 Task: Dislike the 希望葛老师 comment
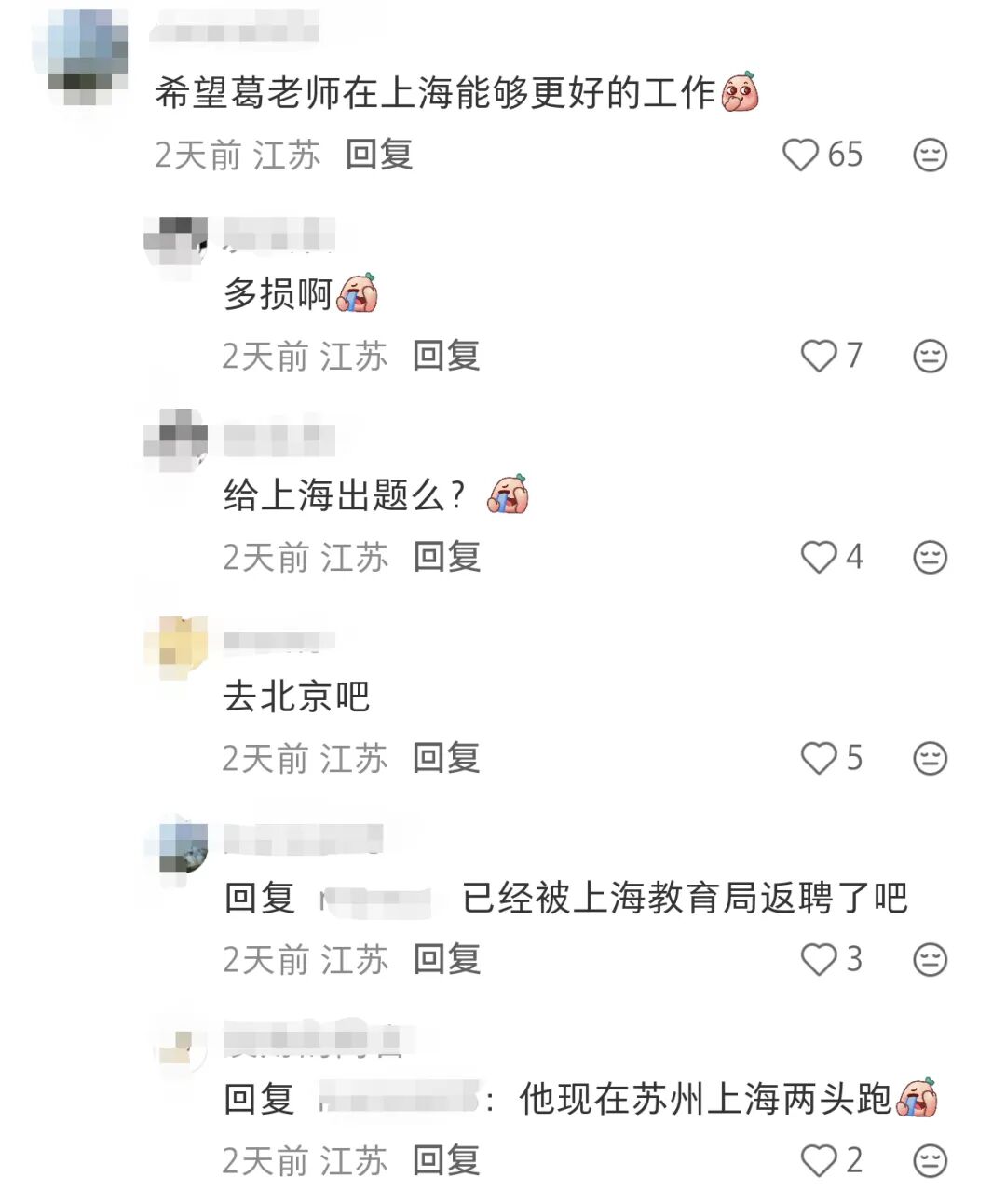tap(929, 155)
